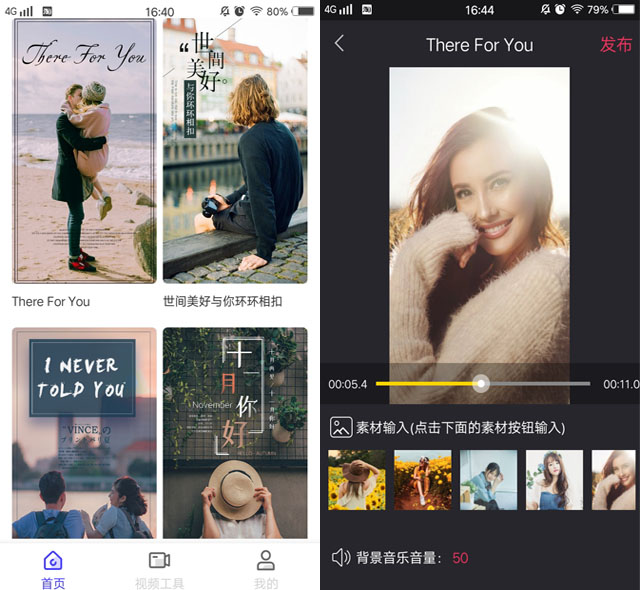The width and height of the screenshot is (640, 590).
Task: Open the I Never Told You template
Action: 84,432
